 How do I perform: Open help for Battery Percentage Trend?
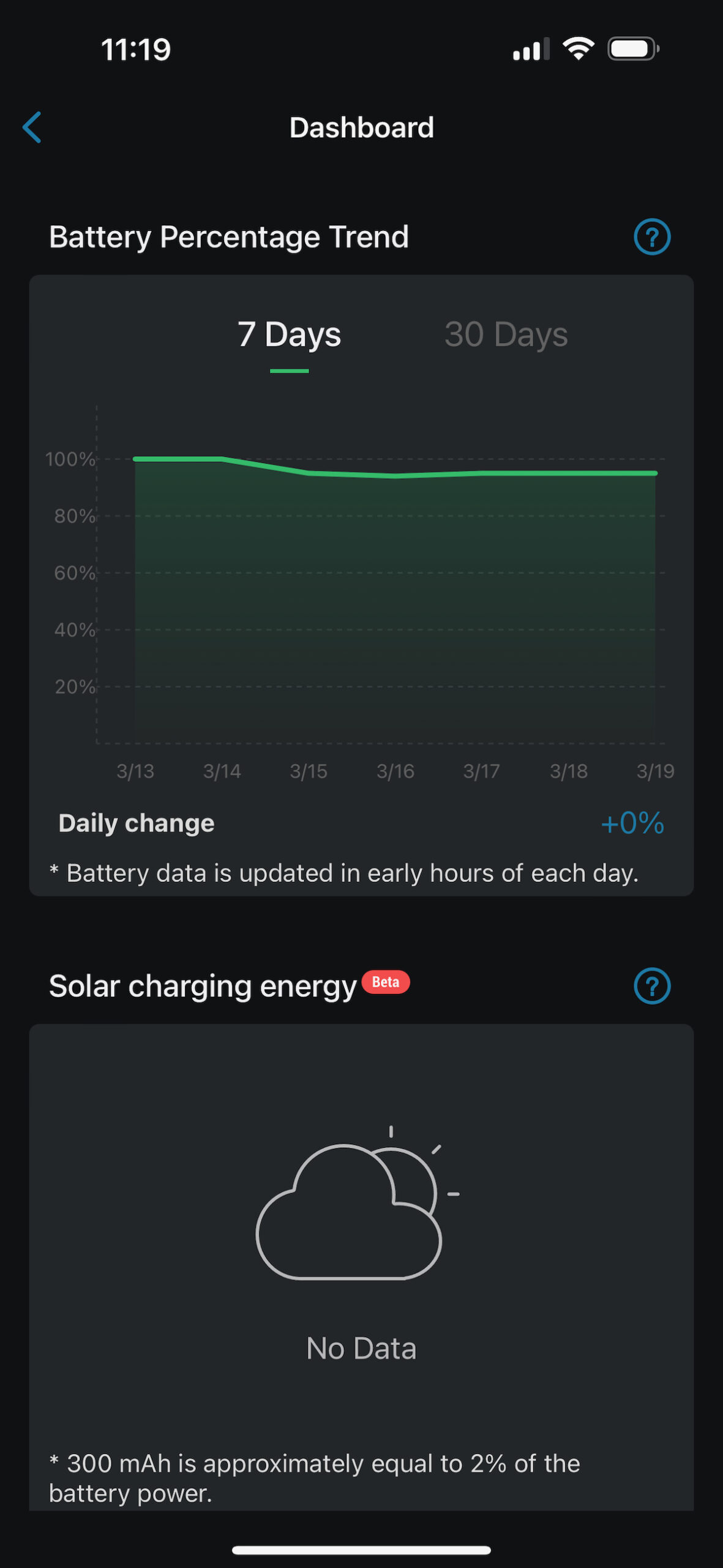tap(652, 237)
